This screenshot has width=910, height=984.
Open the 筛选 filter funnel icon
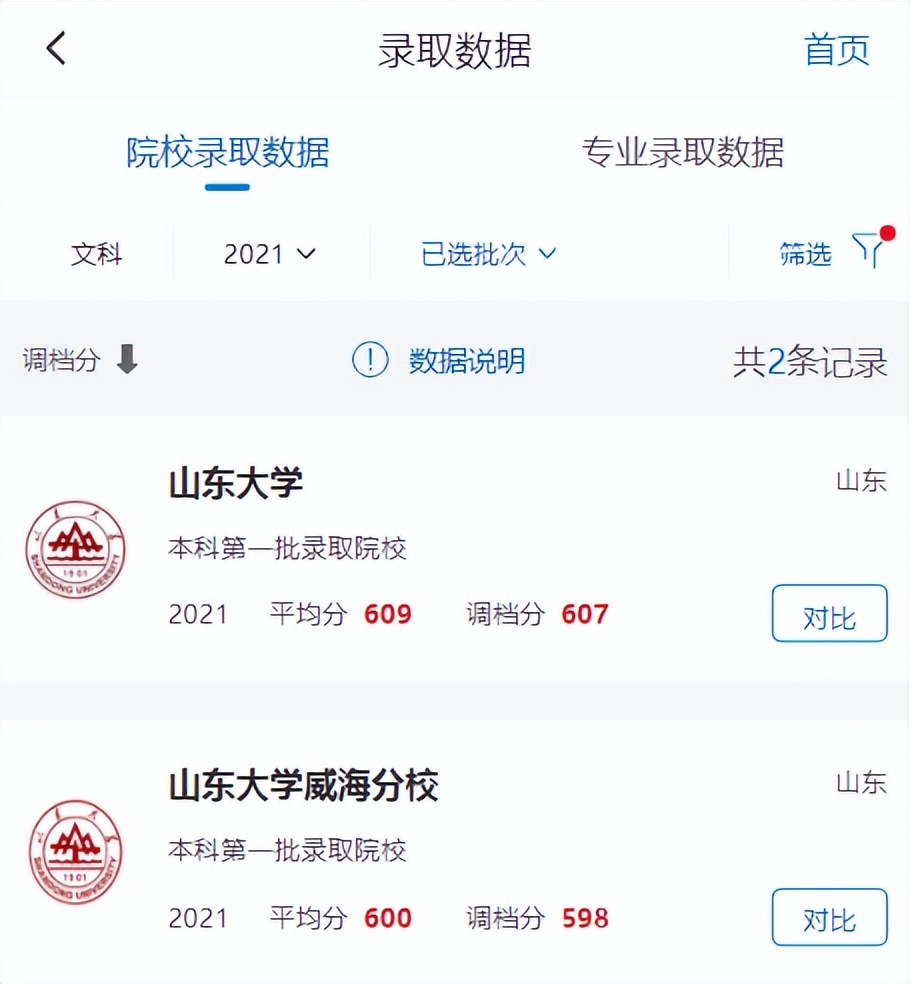(x=866, y=253)
